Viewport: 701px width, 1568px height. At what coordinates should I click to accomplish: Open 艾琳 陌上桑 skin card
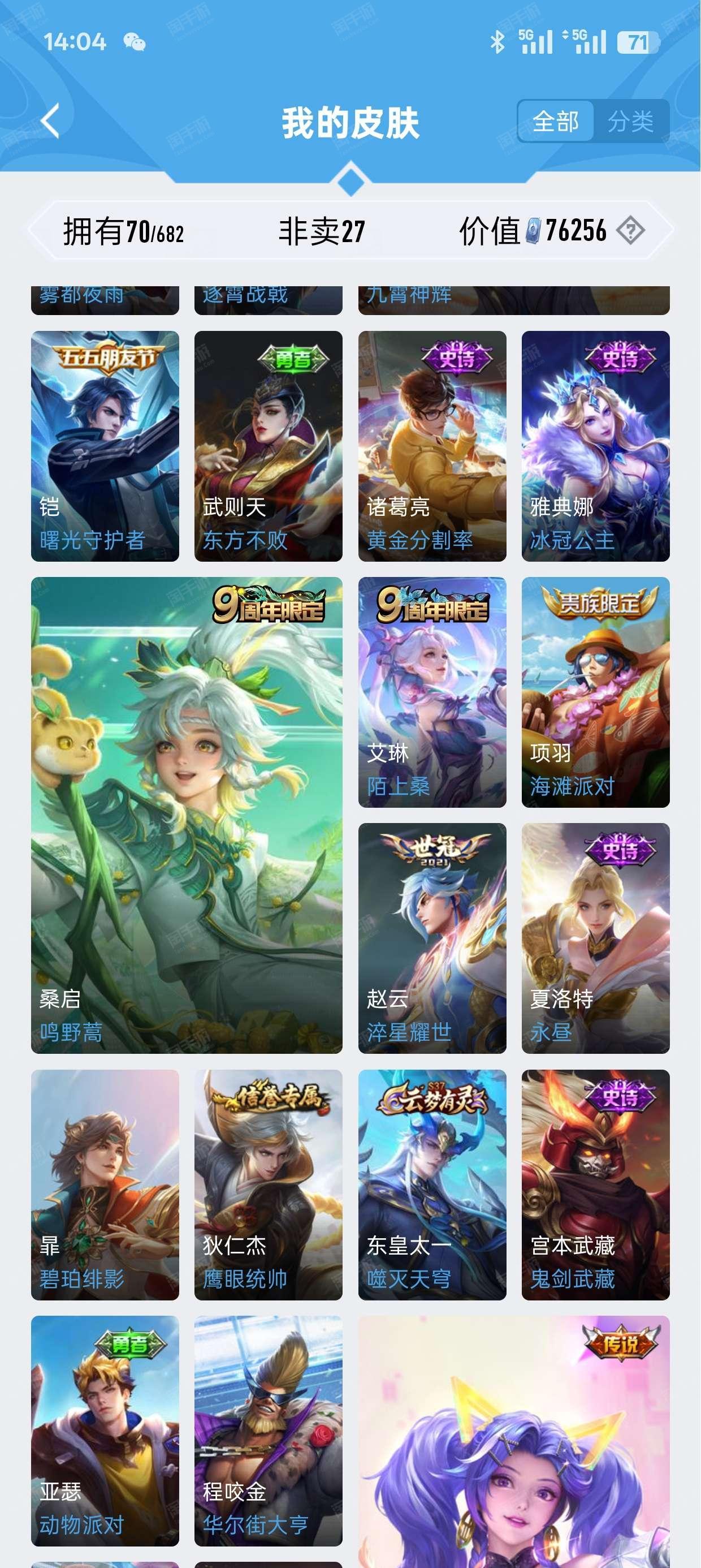[432, 692]
